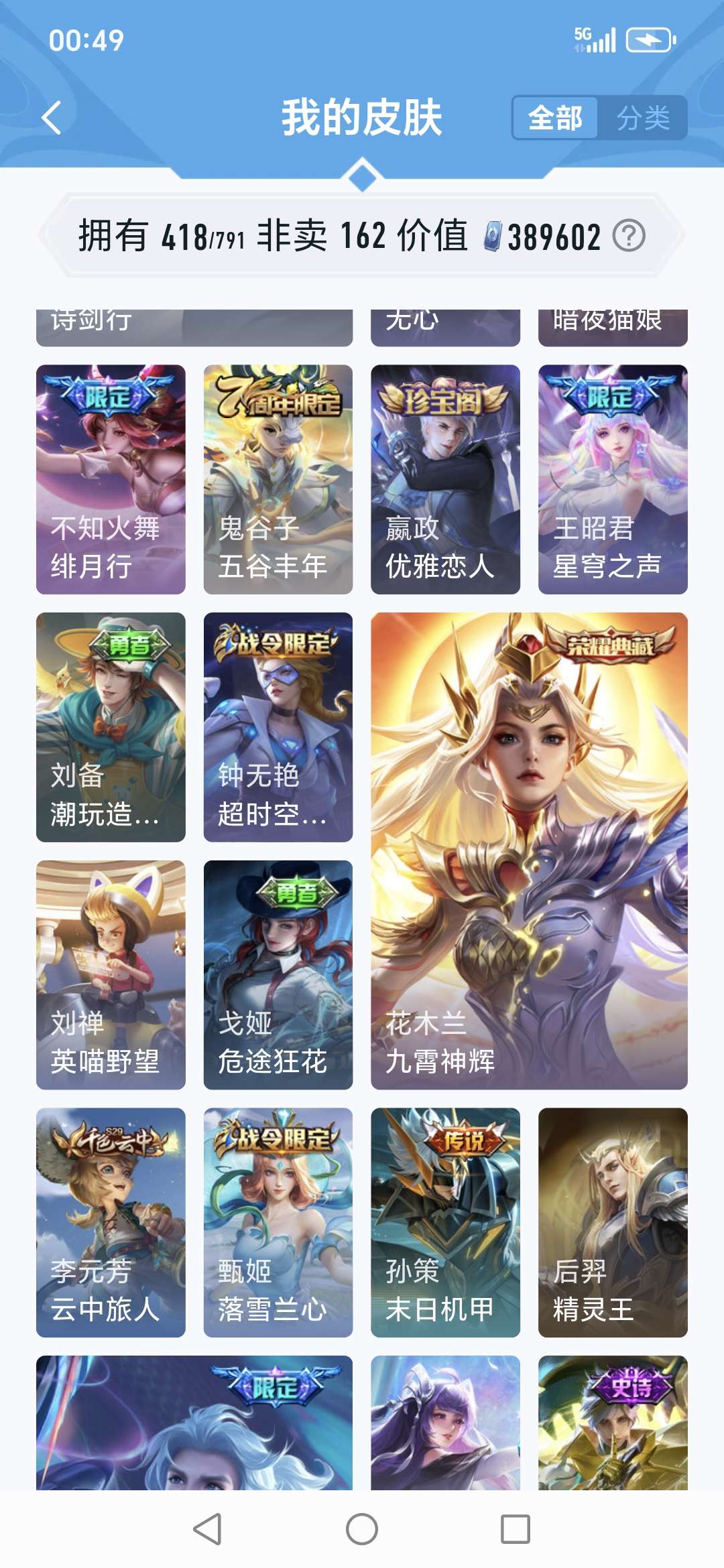
Task: Tap the system home button
Action: (x=362, y=1529)
